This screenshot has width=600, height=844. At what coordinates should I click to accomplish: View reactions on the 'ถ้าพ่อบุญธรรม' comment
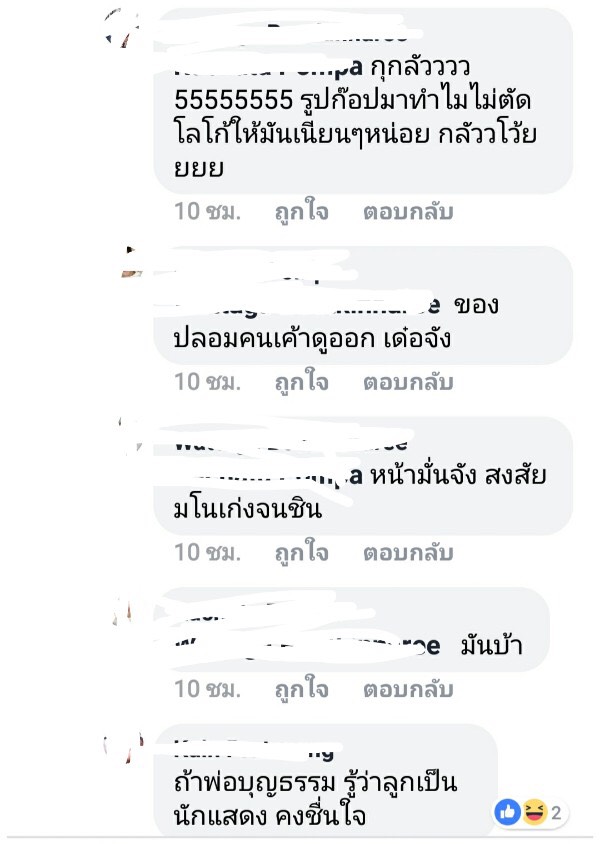click(531, 809)
